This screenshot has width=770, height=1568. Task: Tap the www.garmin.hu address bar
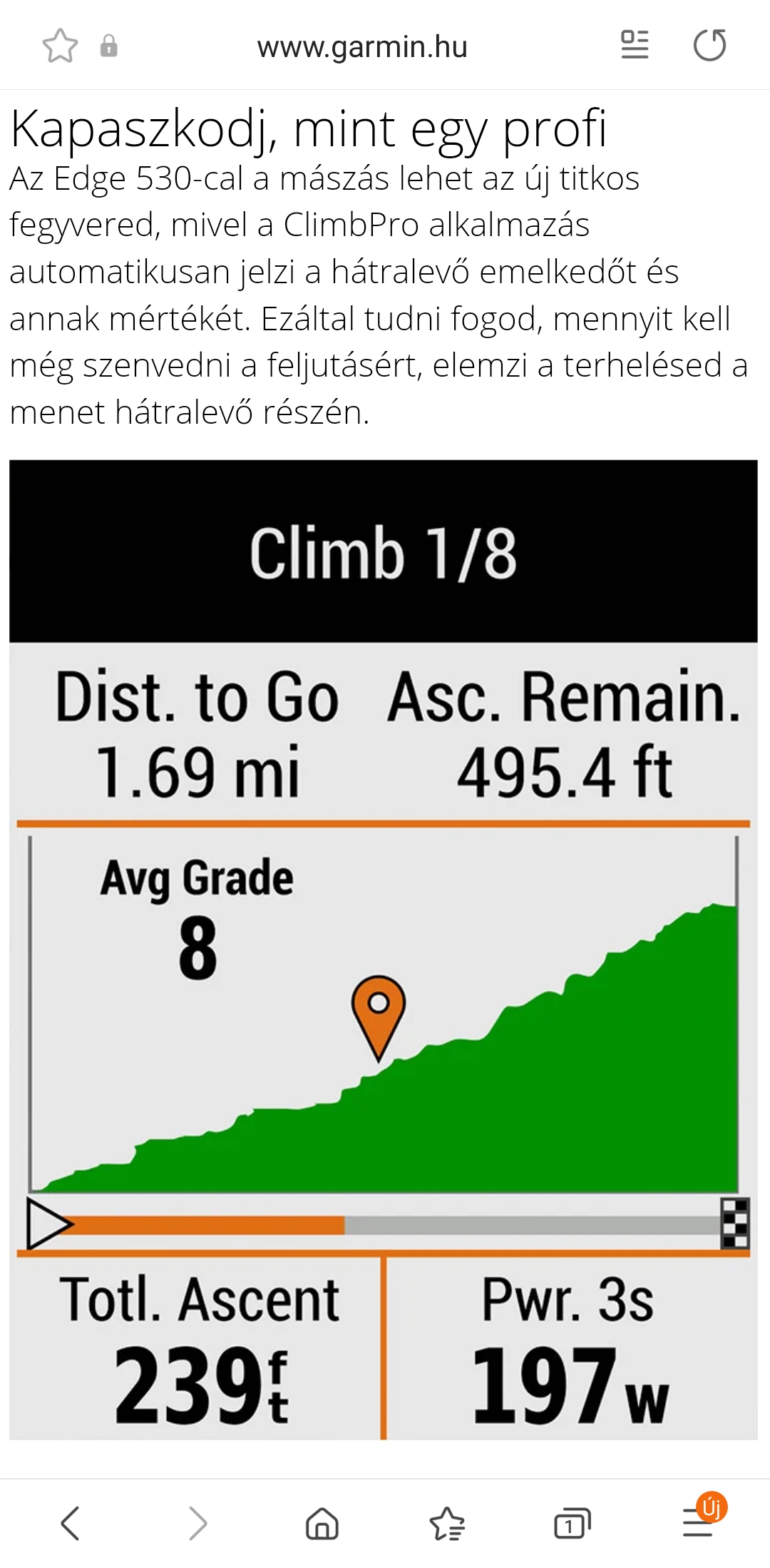[362, 47]
